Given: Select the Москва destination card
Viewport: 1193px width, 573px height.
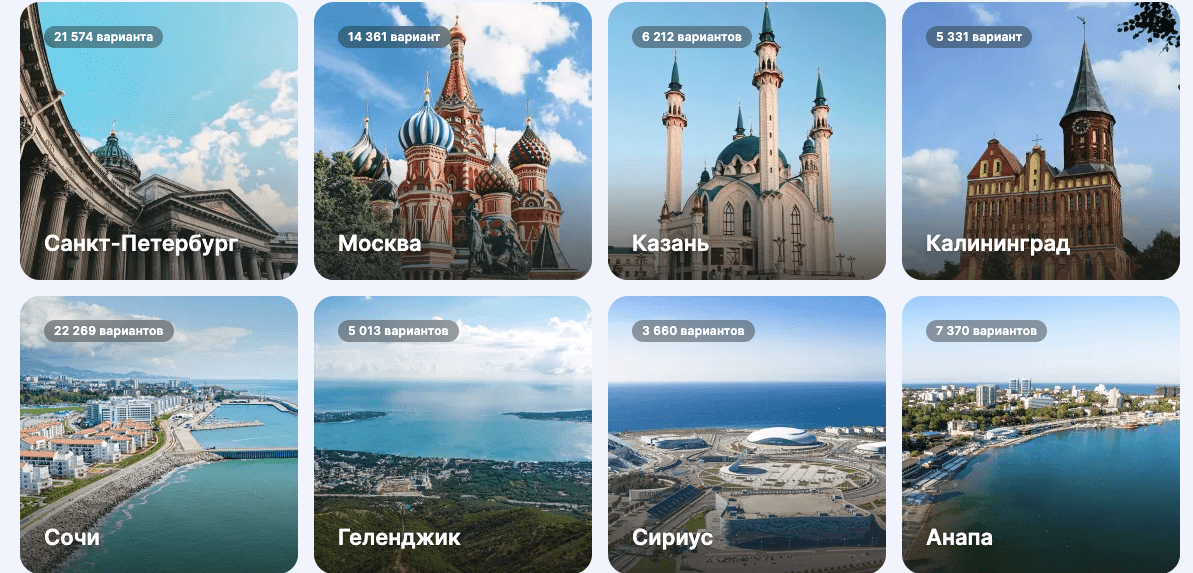Looking at the screenshot, I should [x=452, y=141].
